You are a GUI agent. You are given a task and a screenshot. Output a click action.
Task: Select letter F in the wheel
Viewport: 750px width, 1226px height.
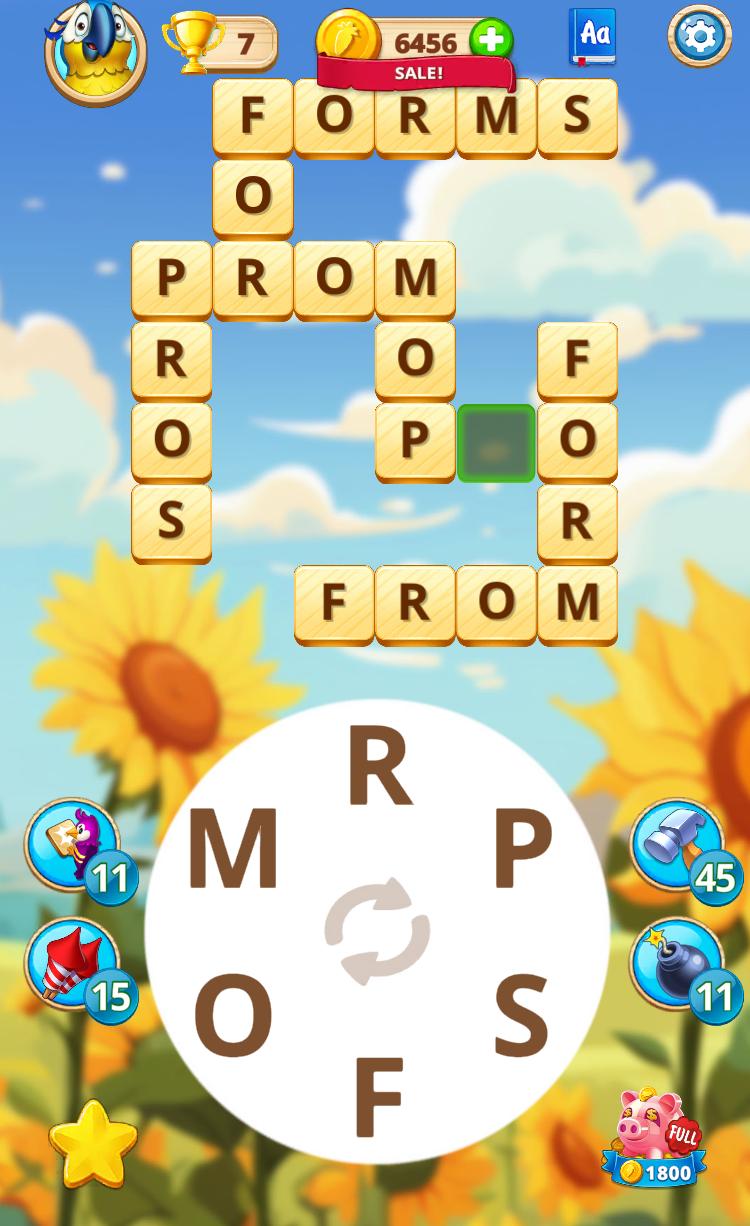[x=379, y=1097]
